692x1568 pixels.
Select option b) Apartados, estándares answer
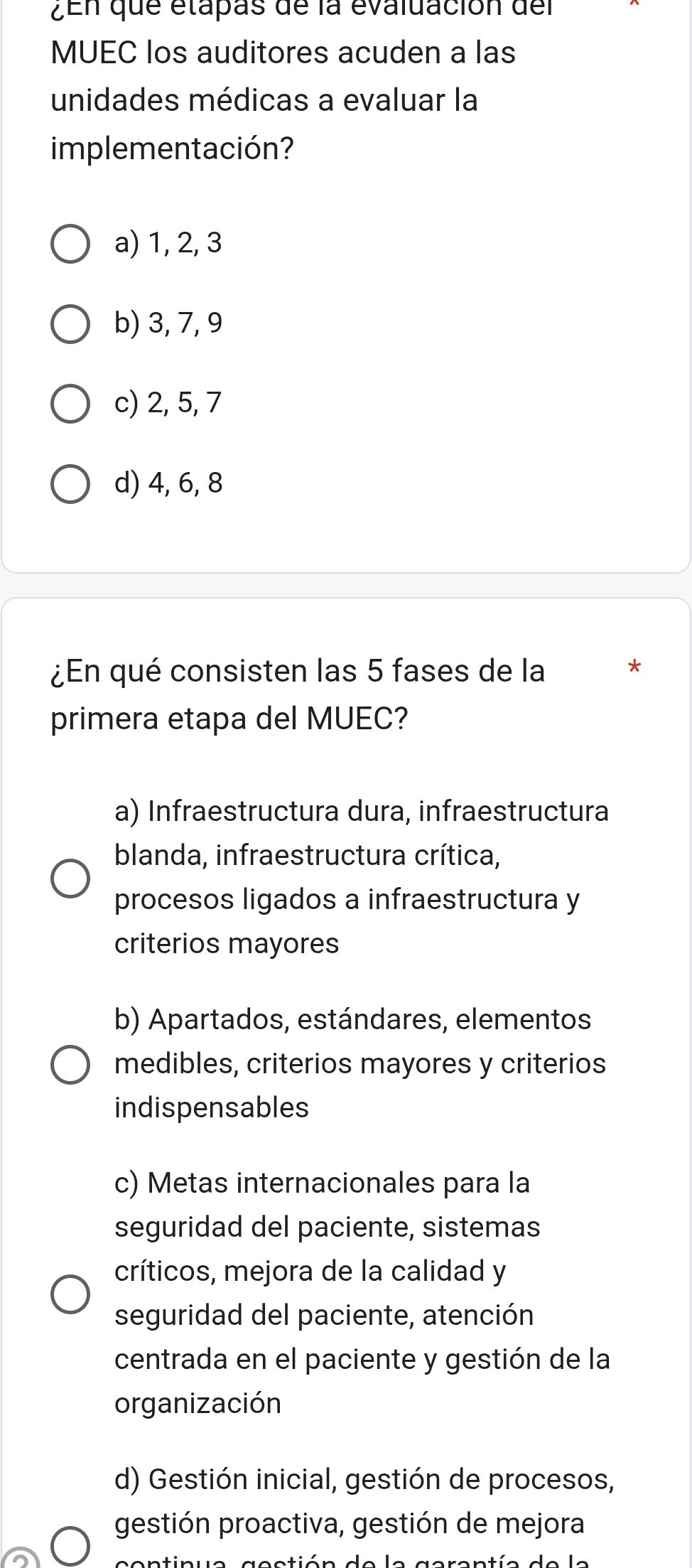(69, 1063)
